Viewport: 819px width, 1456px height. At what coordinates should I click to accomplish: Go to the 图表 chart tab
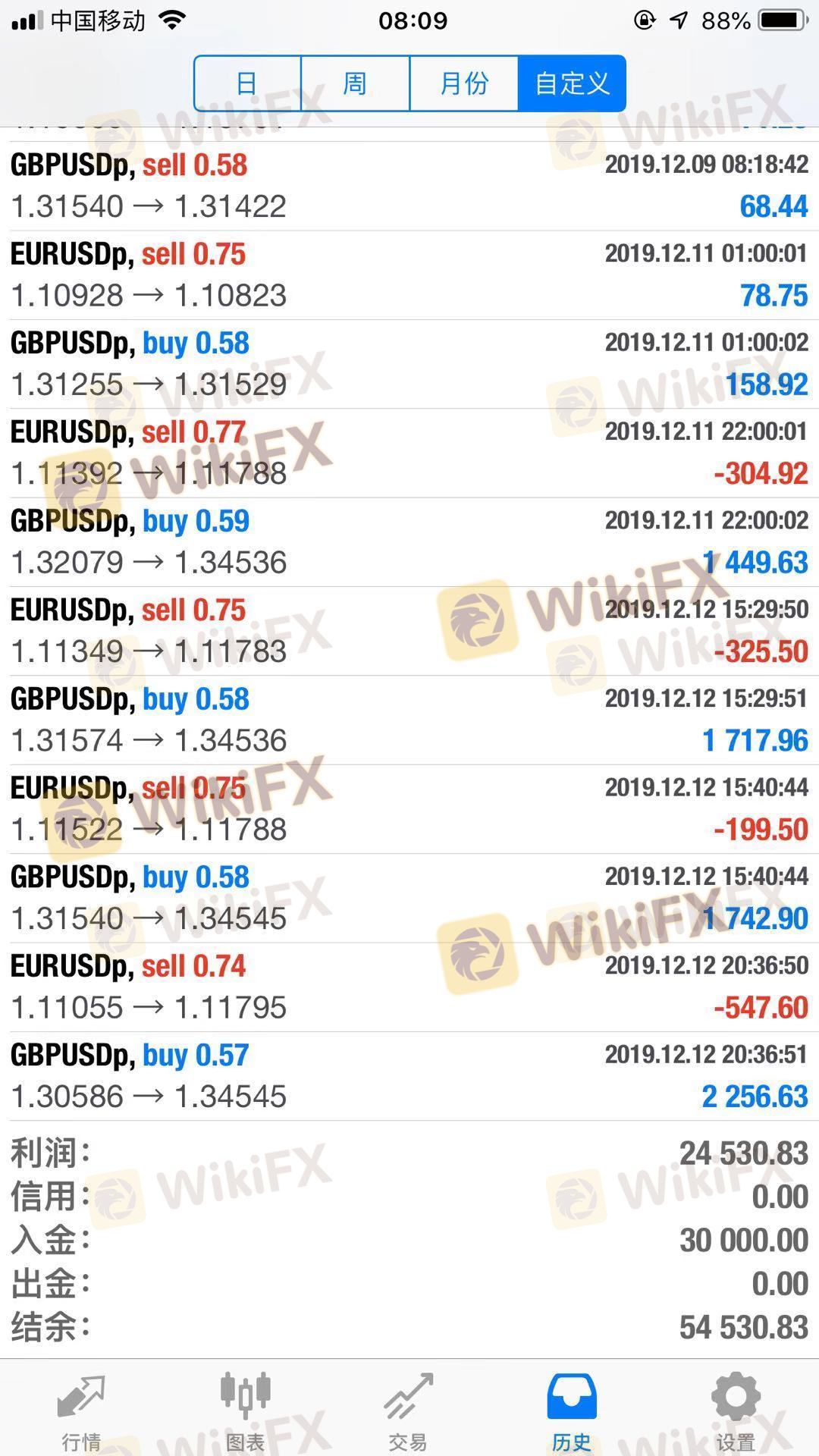245,1410
